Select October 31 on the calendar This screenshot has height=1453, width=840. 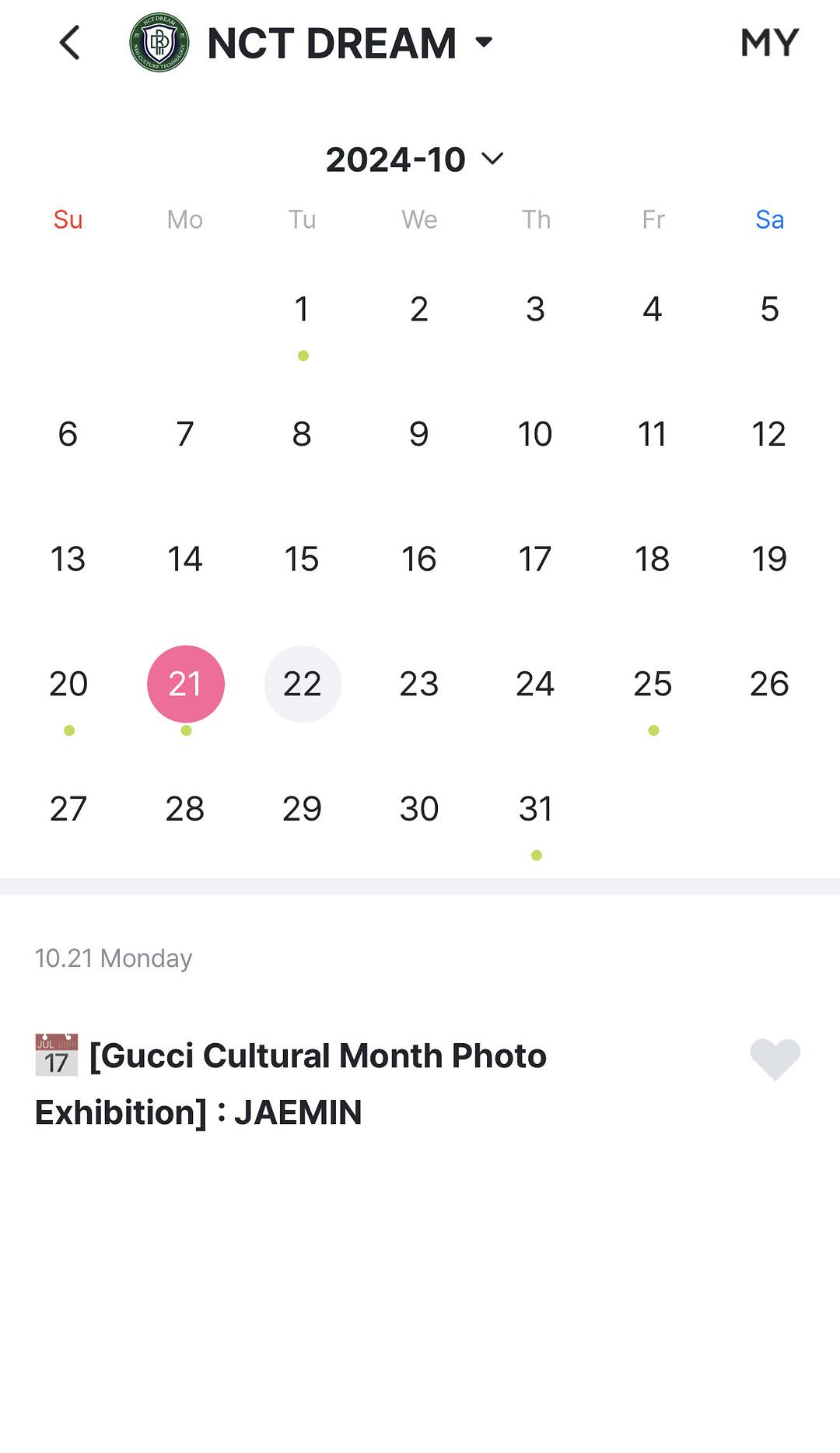pyautogui.click(x=536, y=809)
